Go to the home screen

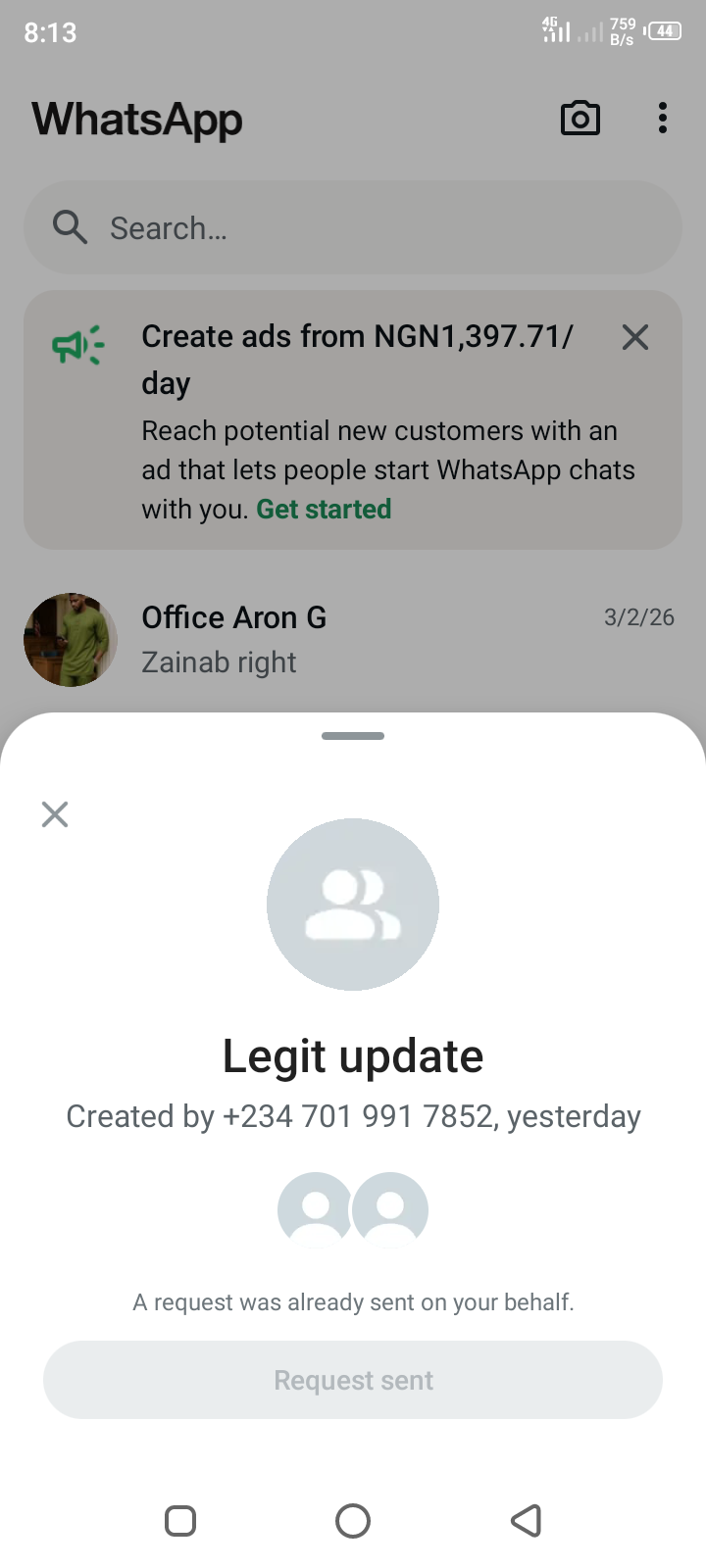coord(353,1521)
